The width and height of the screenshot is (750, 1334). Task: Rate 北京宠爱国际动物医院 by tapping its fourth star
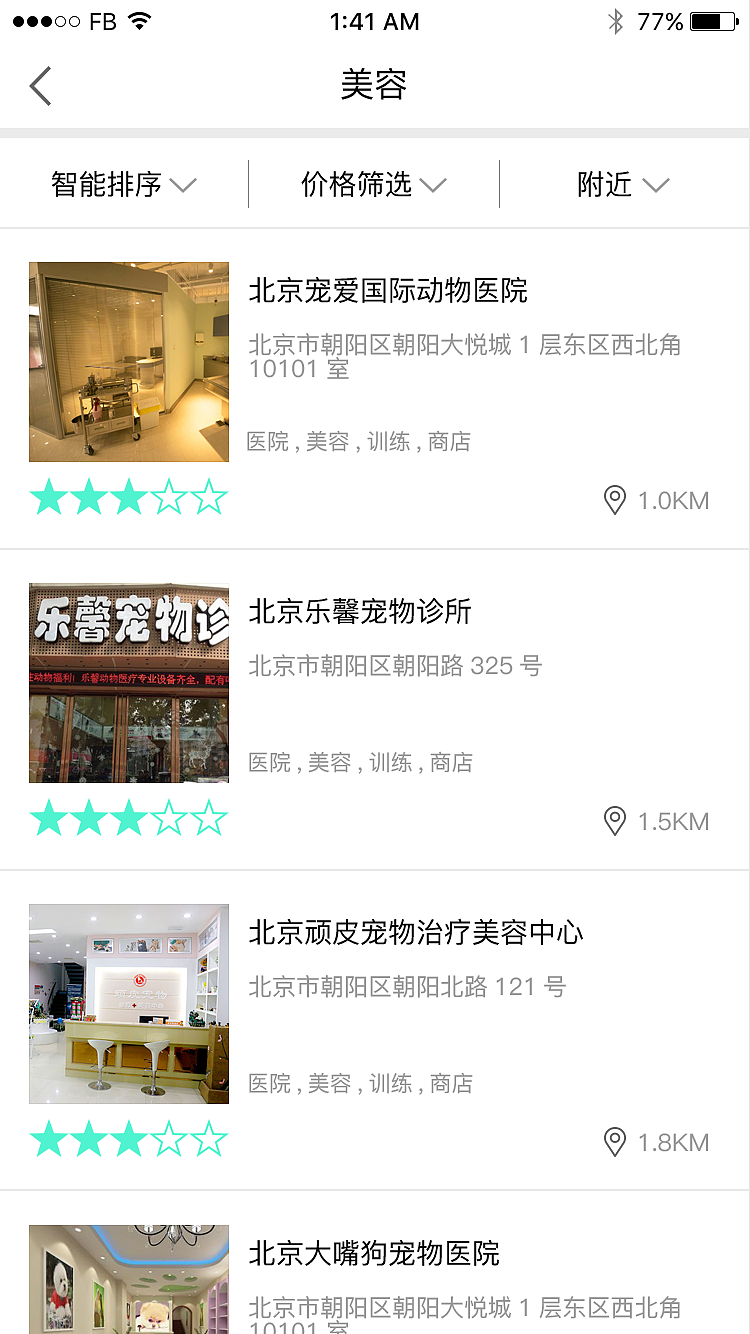[171, 496]
